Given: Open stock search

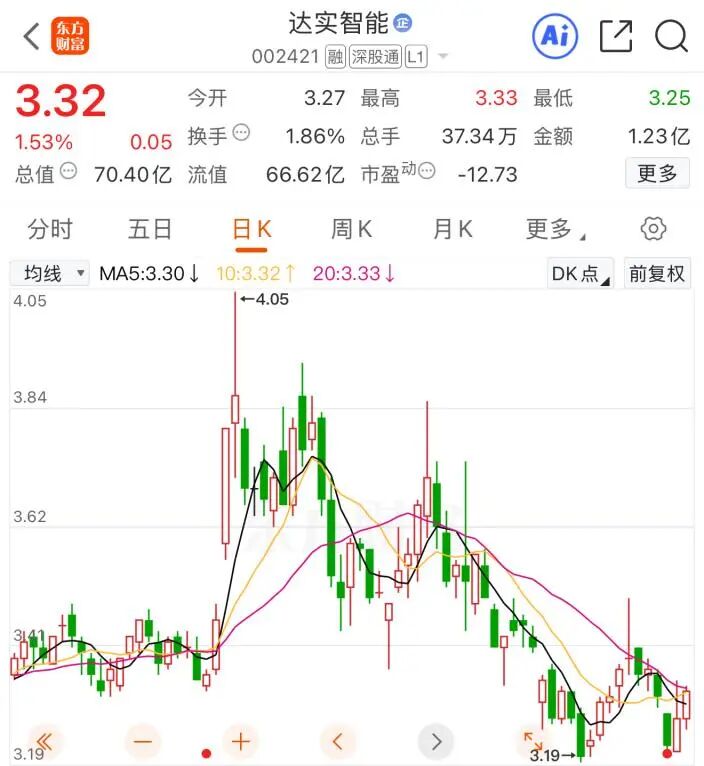Looking at the screenshot, I should click(672, 37).
